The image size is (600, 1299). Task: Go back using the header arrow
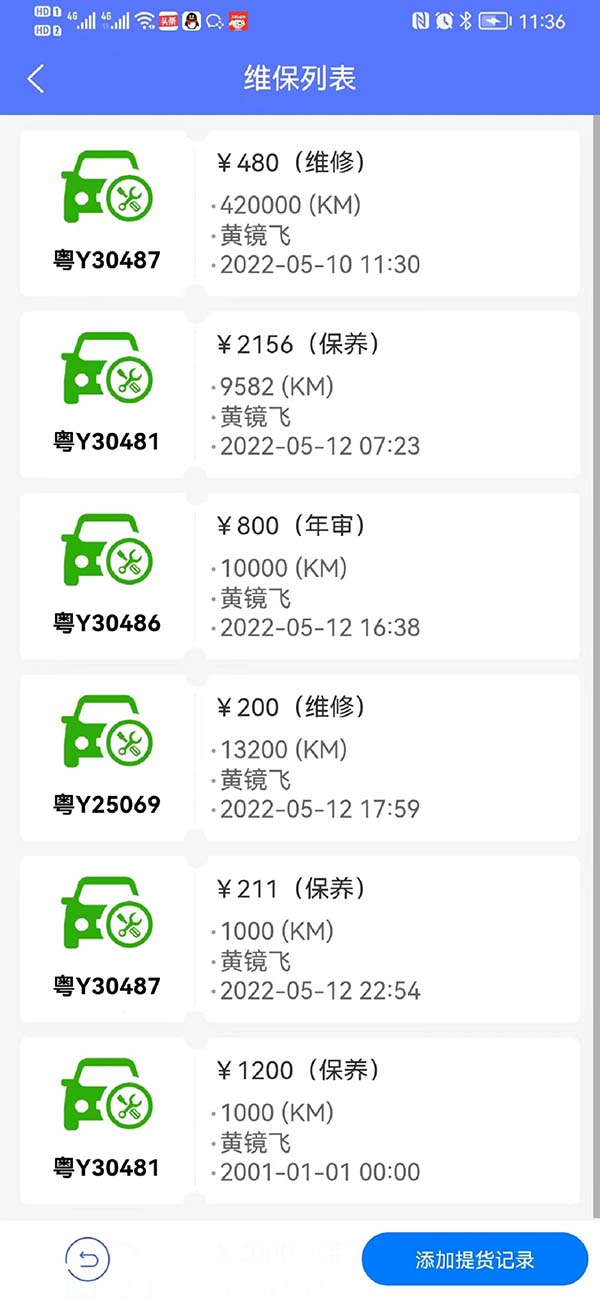pos(36,79)
